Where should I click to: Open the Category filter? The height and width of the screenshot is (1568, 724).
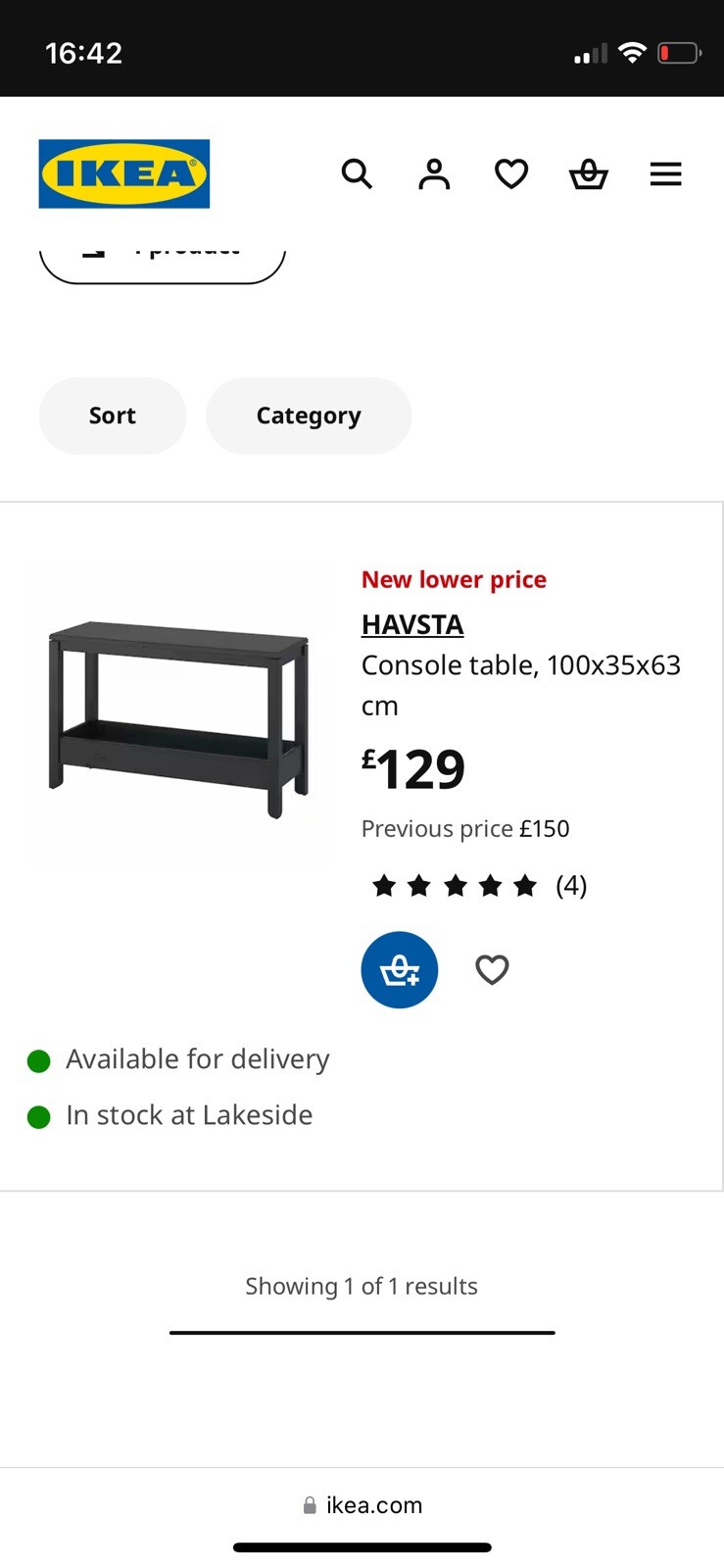click(309, 416)
